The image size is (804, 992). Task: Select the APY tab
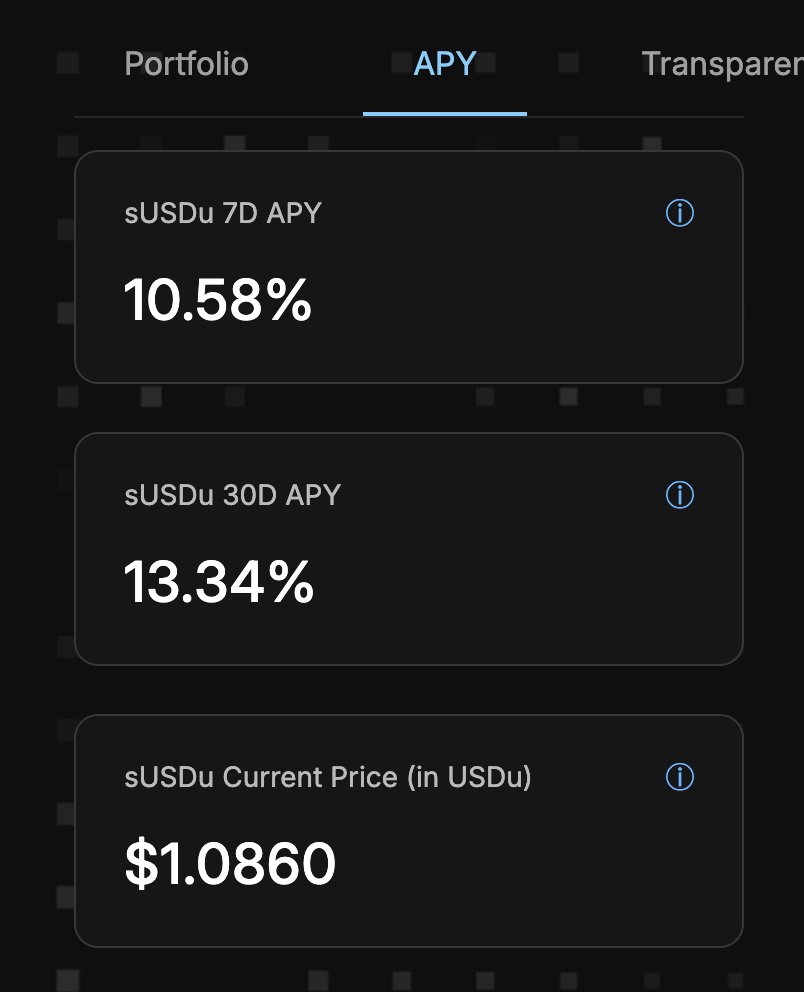[445, 64]
